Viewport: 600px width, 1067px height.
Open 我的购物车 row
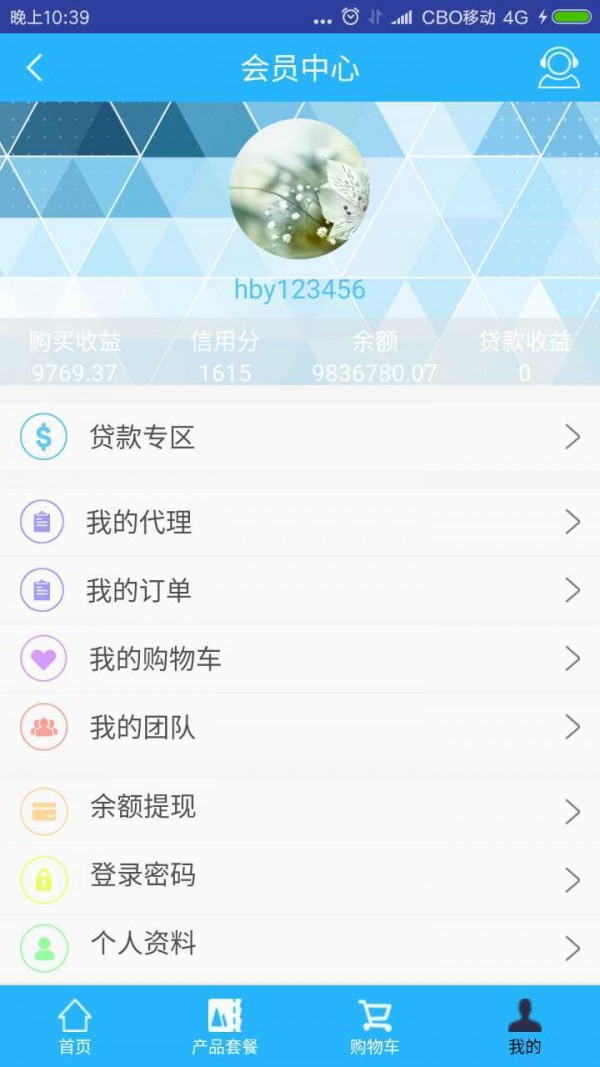click(300, 658)
